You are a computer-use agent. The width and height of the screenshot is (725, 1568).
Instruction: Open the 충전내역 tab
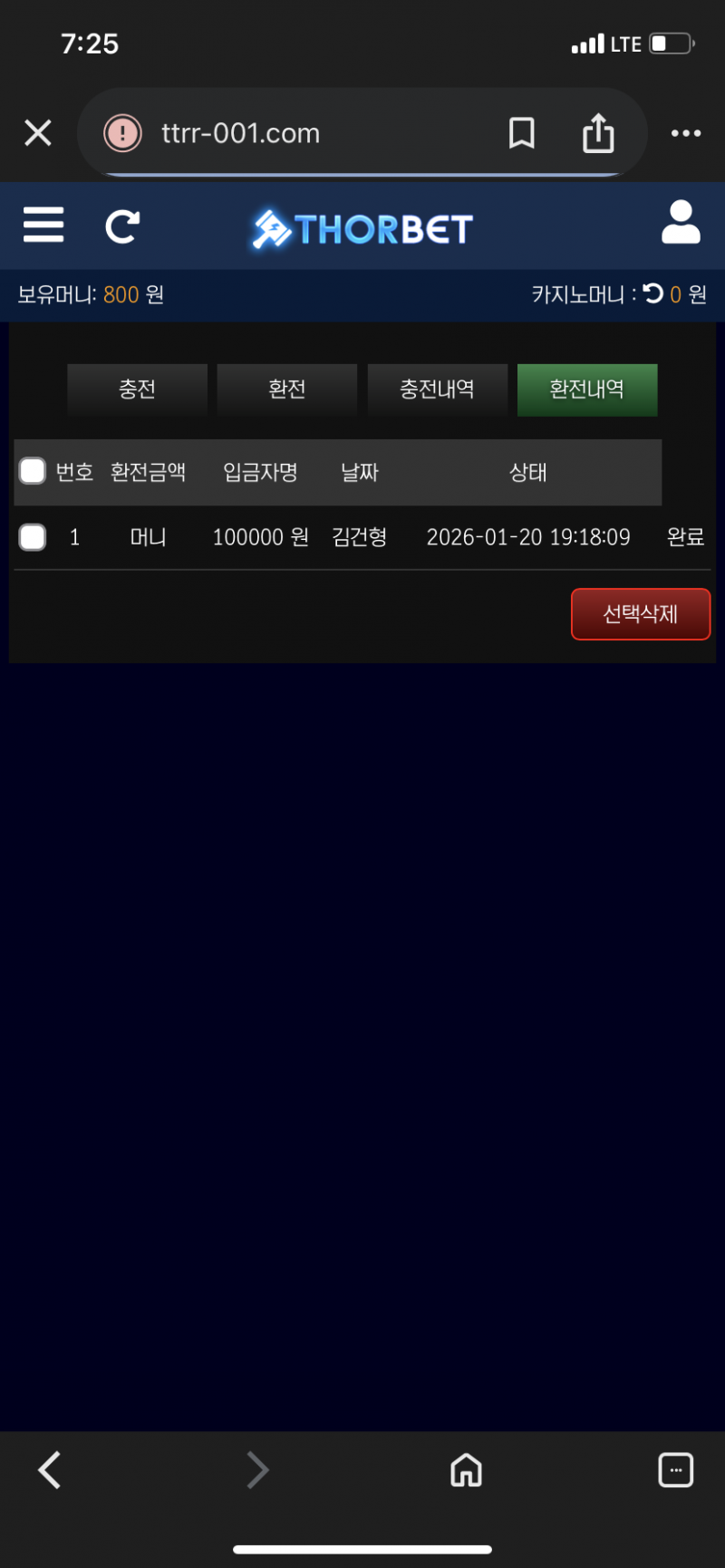pyautogui.click(x=437, y=390)
